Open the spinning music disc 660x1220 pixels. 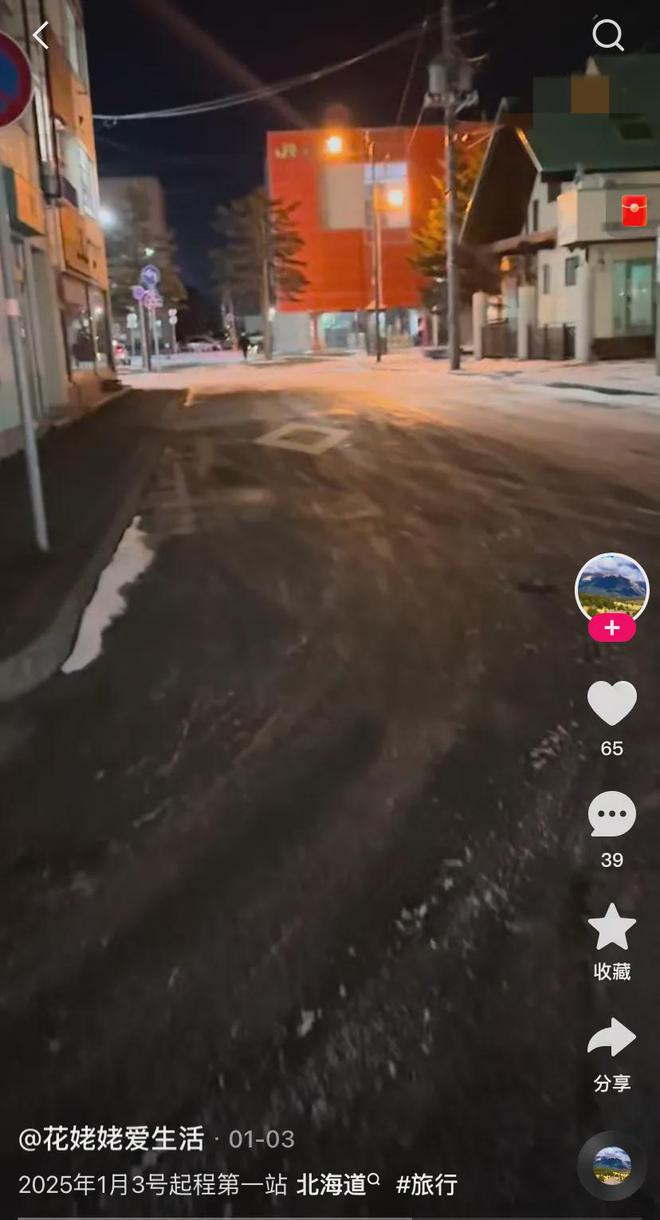tap(612, 1165)
